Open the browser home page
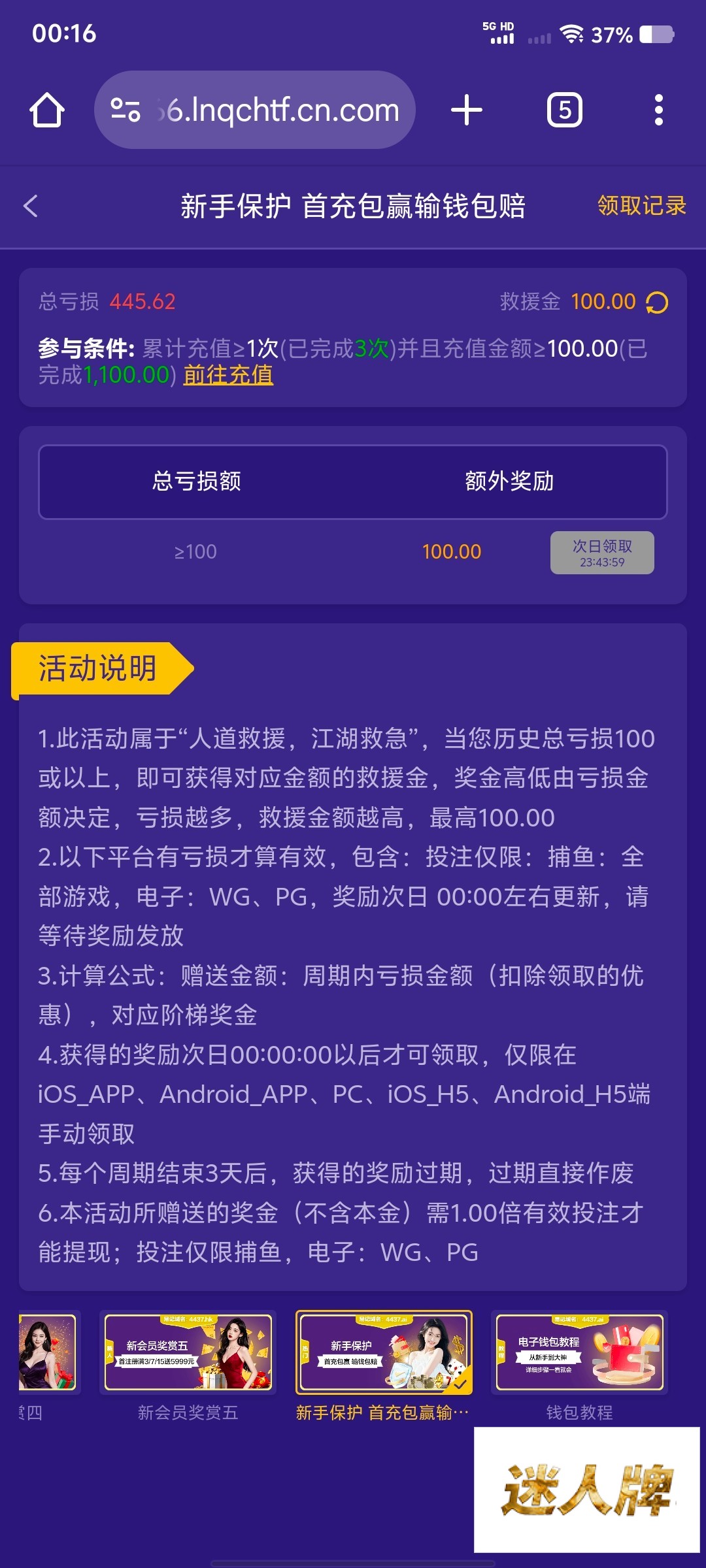This screenshot has height=1568, width=706. coord(47,110)
